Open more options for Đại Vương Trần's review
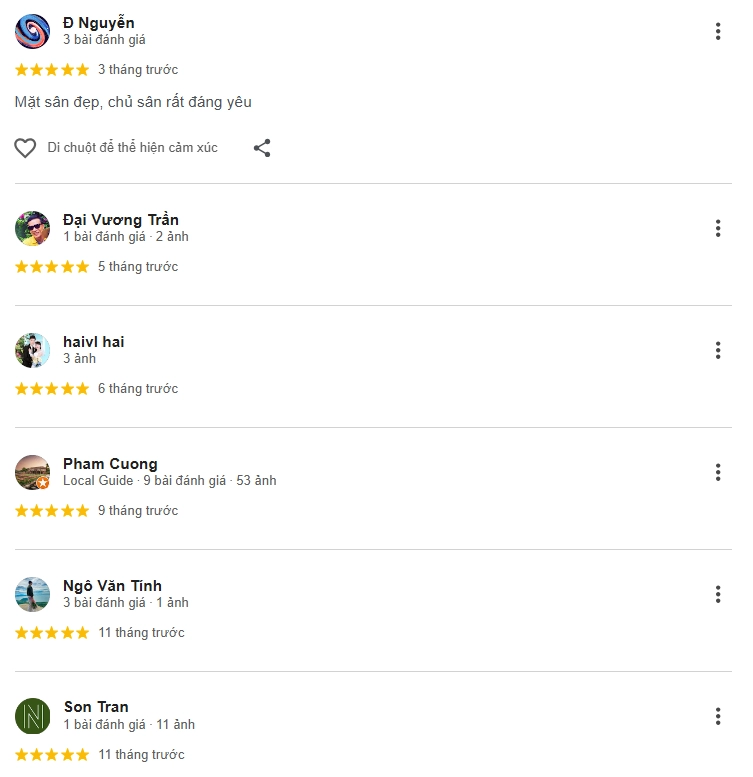Viewport: 753px width, 777px height. point(718,228)
